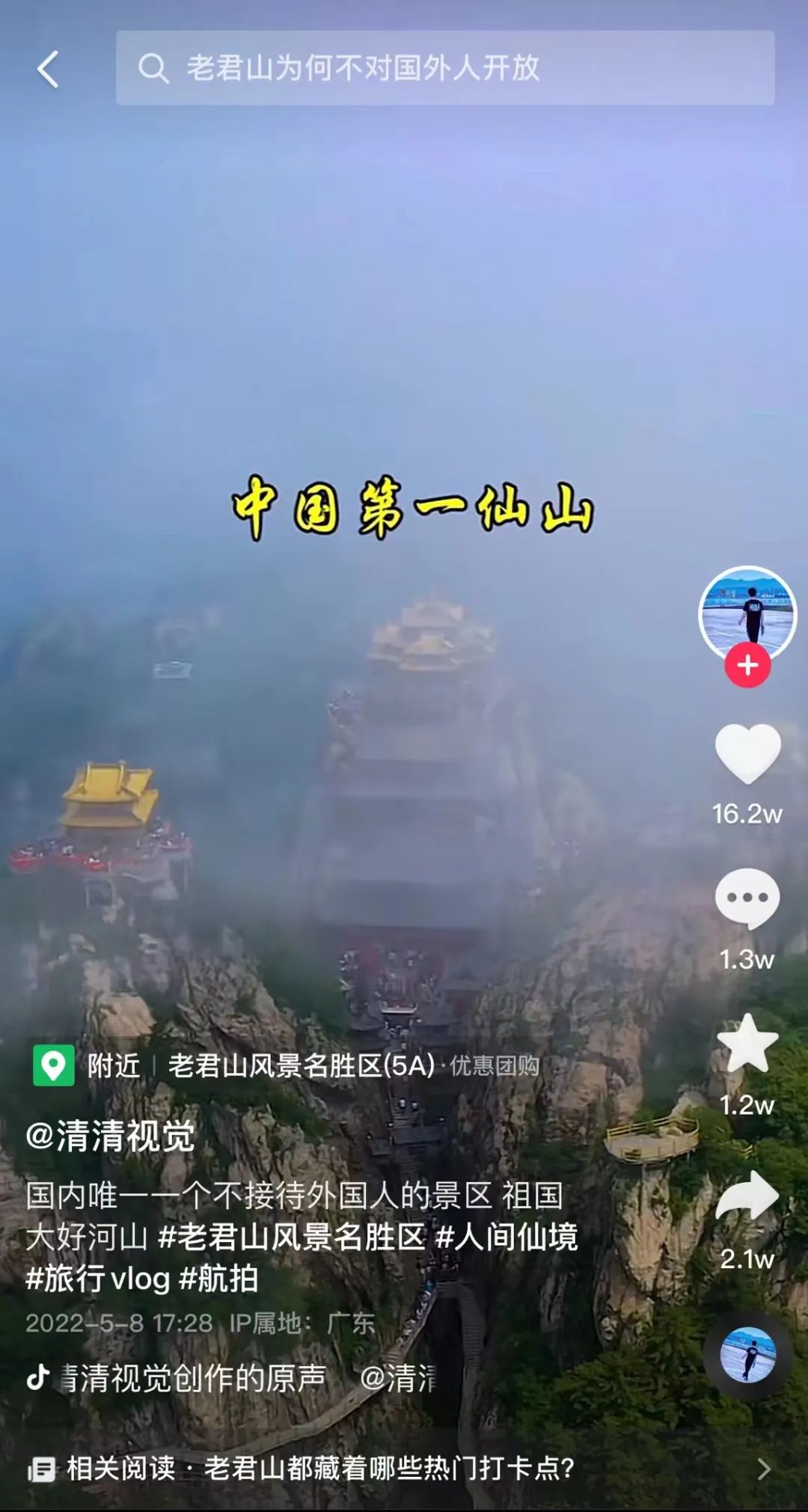This screenshot has height=1512, width=808.
Task: Tap the #航拍 hashtag
Action: click(219, 1279)
